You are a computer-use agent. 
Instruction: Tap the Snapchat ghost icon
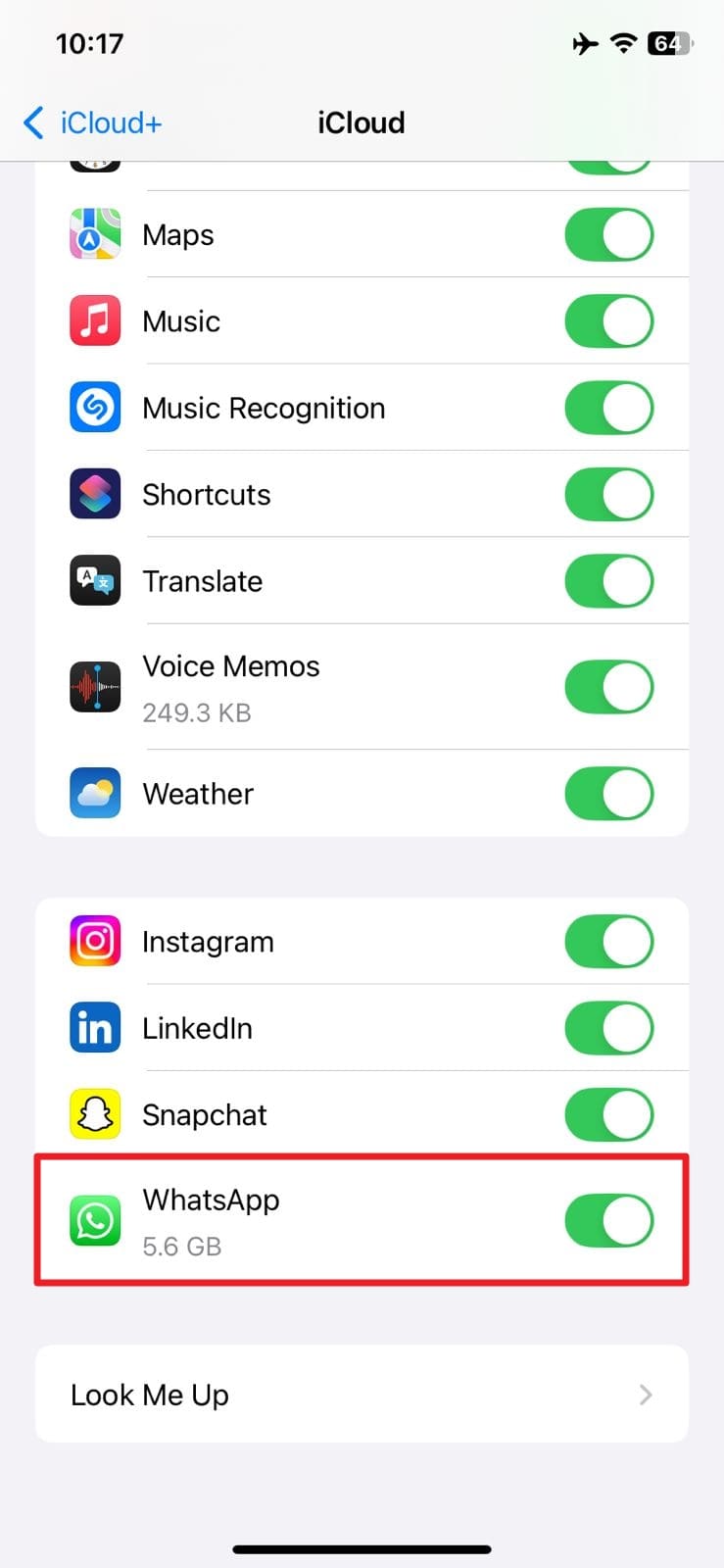coord(94,1114)
